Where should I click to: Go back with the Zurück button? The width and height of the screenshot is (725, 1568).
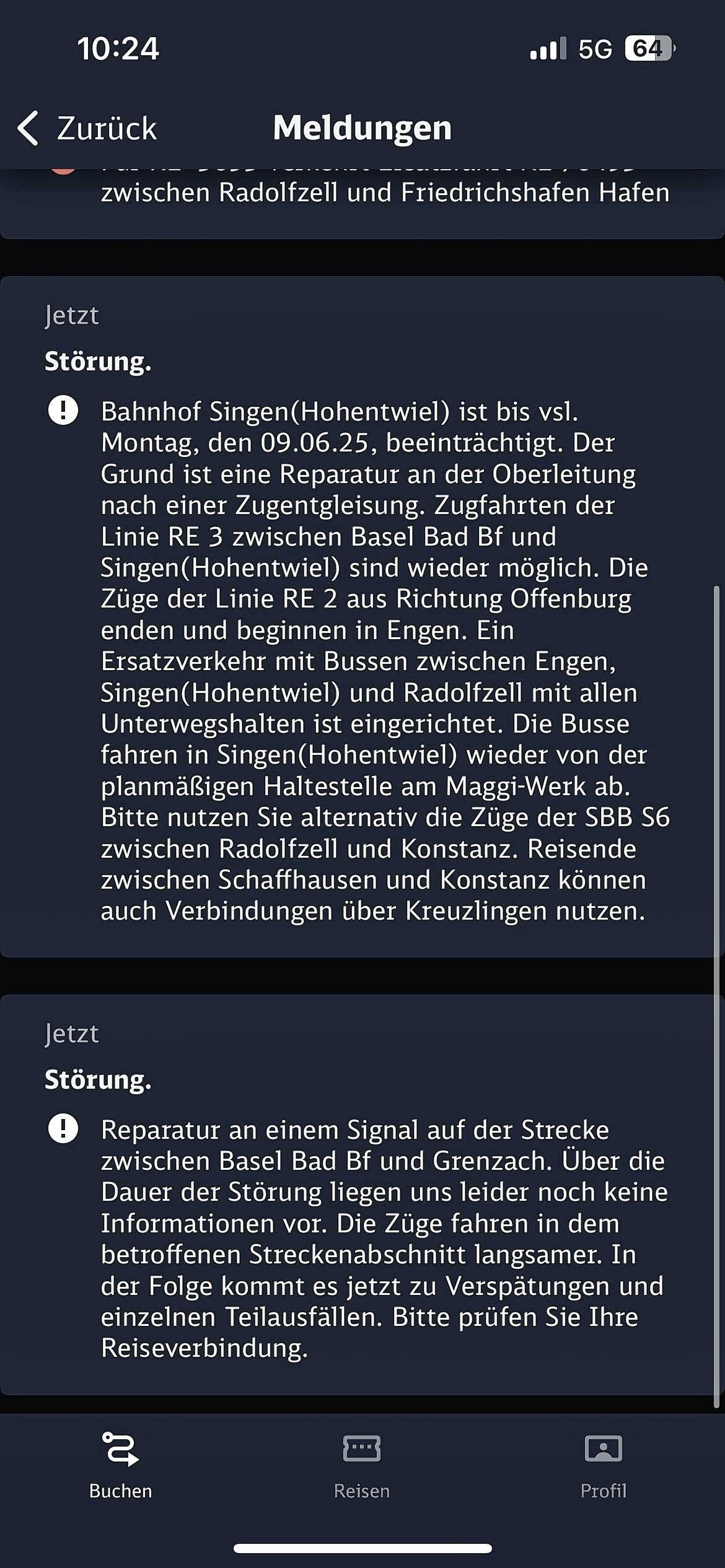click(87, 128)
